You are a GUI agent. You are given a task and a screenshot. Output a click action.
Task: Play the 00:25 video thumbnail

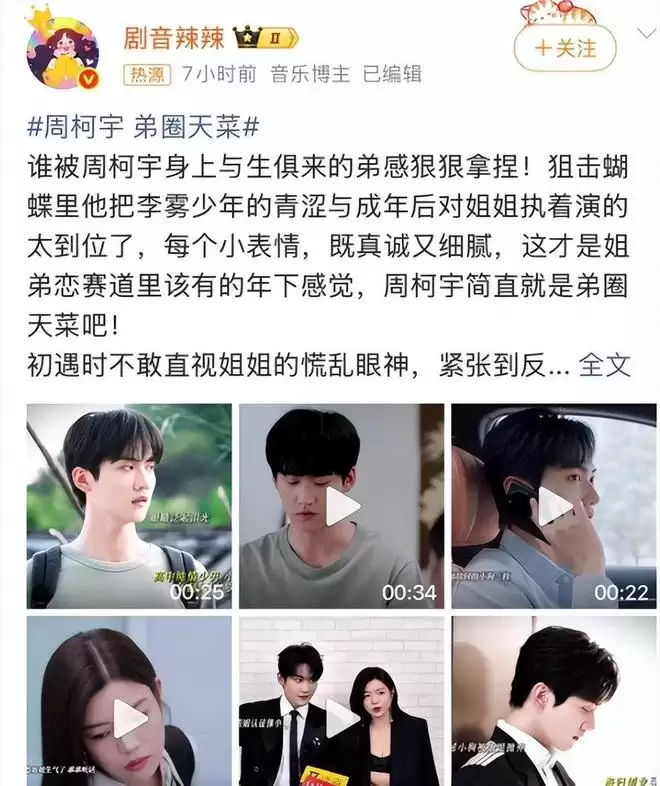pos(129,506)
